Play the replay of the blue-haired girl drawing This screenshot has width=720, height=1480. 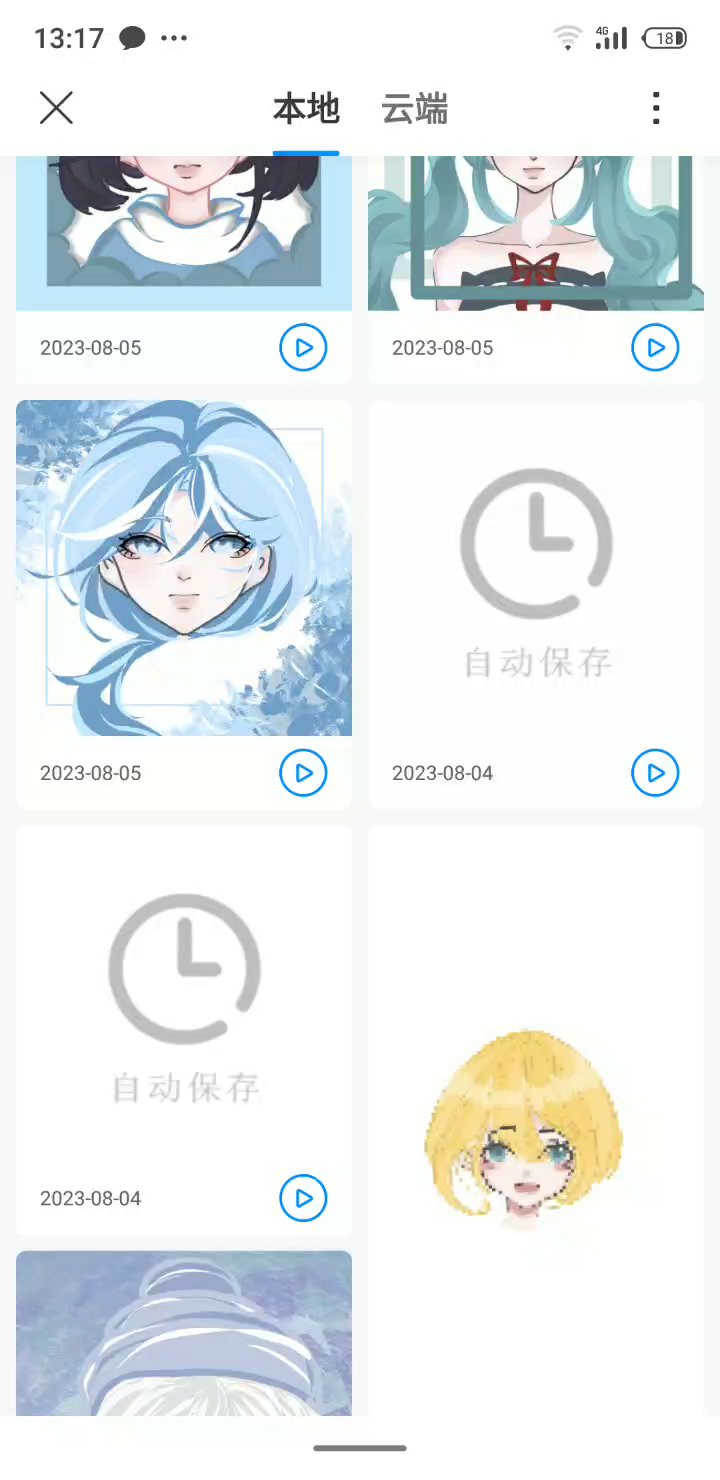(303, 773)
